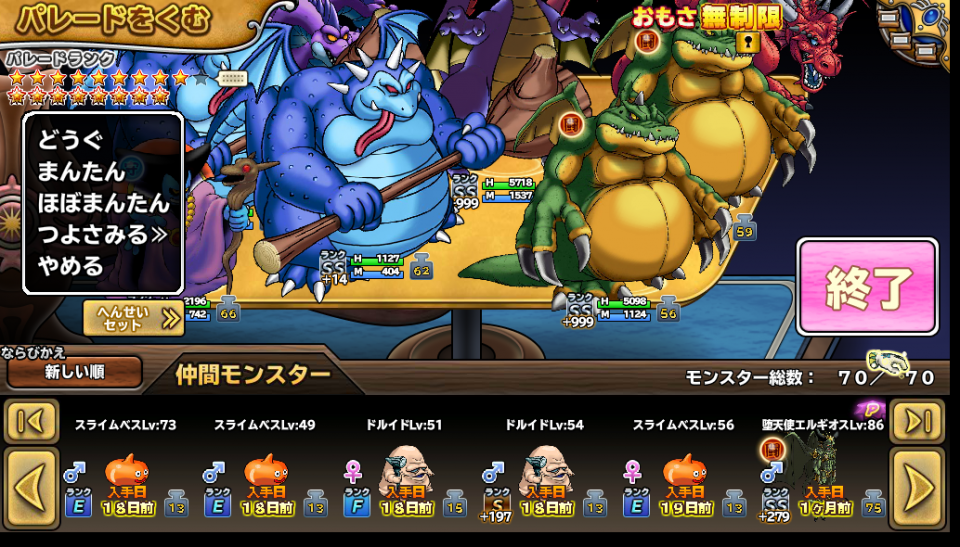Screen dimensions: 960x547
Task: Choose the ほぼまんたん option
Action: pos(104,204)
